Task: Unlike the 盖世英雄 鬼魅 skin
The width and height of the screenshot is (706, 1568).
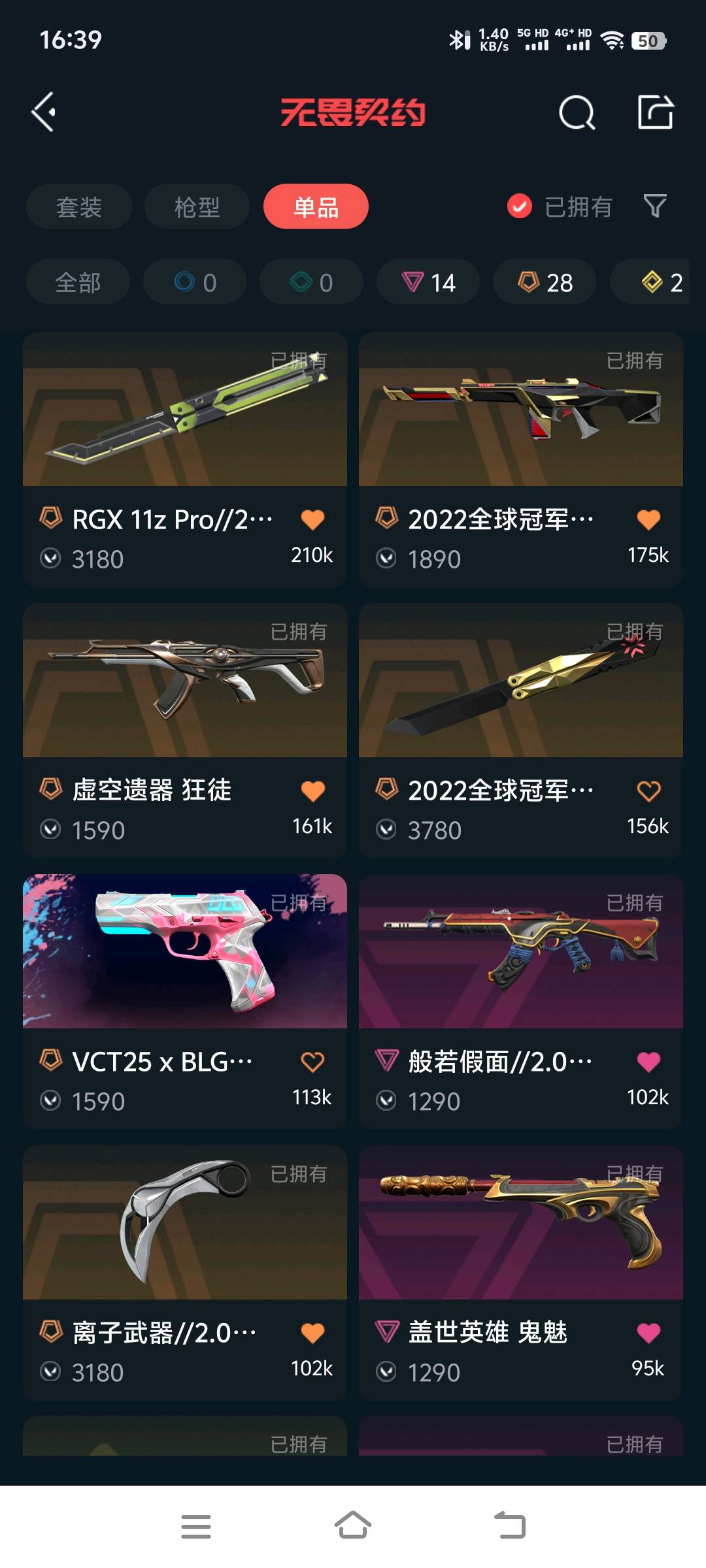Action: point(648,1333)
